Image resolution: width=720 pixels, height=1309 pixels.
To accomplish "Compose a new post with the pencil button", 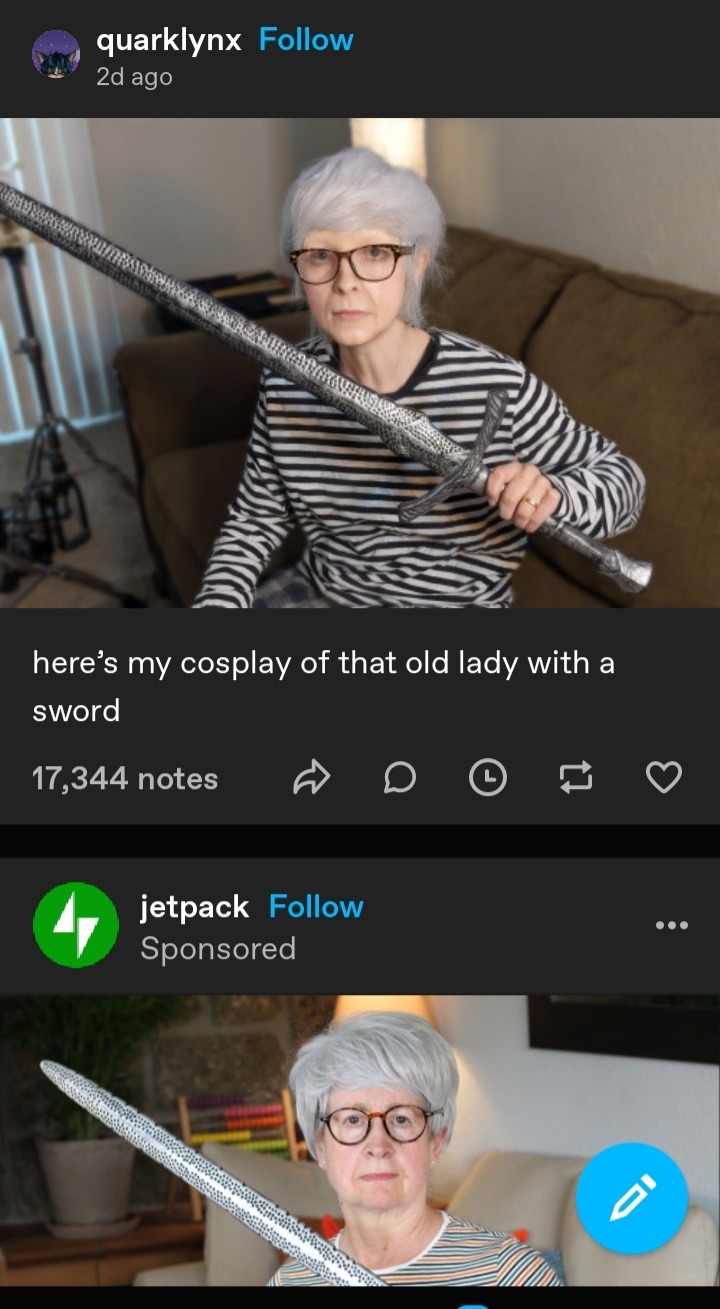I will pyautogui.click(x=632, y=1197).
